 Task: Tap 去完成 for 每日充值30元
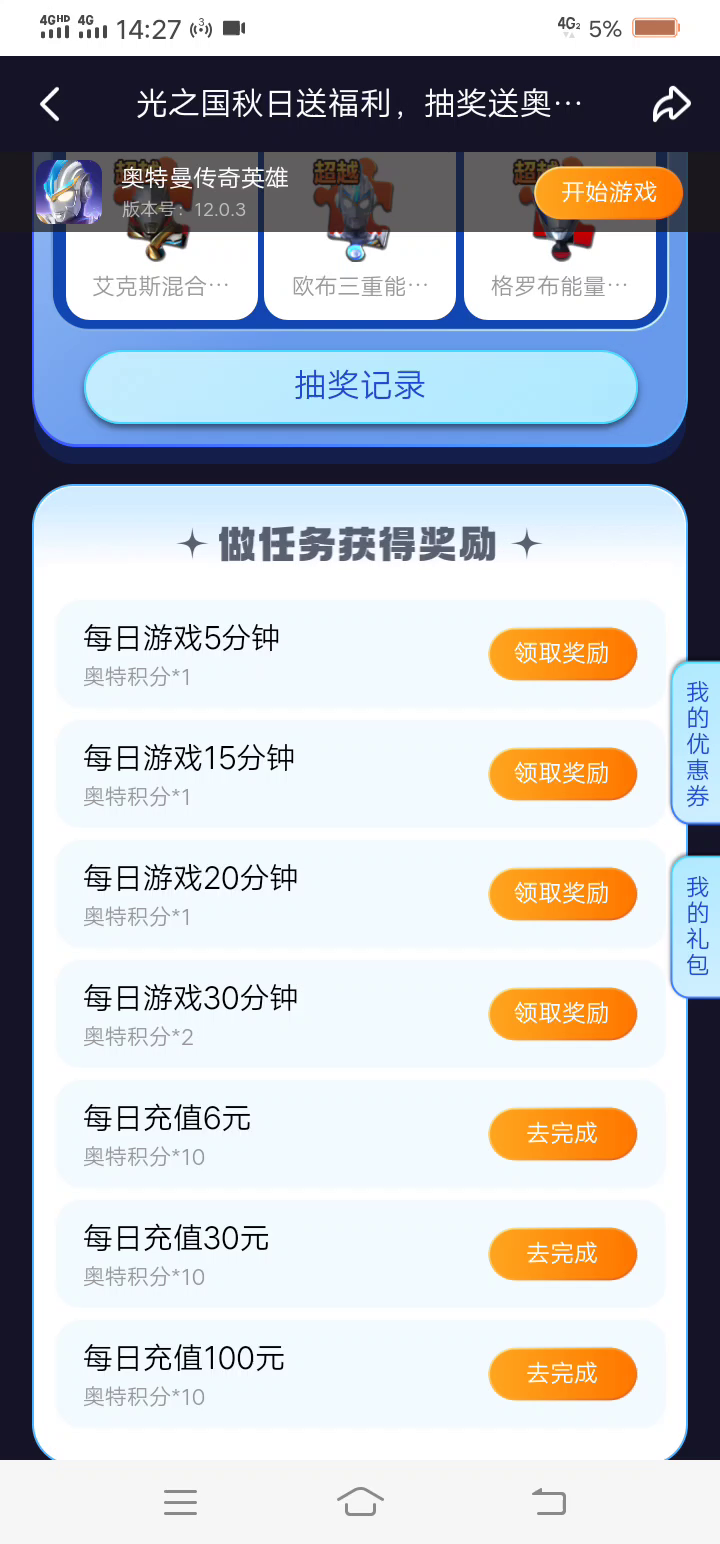pyautogui.click(x=562, y=1253)
